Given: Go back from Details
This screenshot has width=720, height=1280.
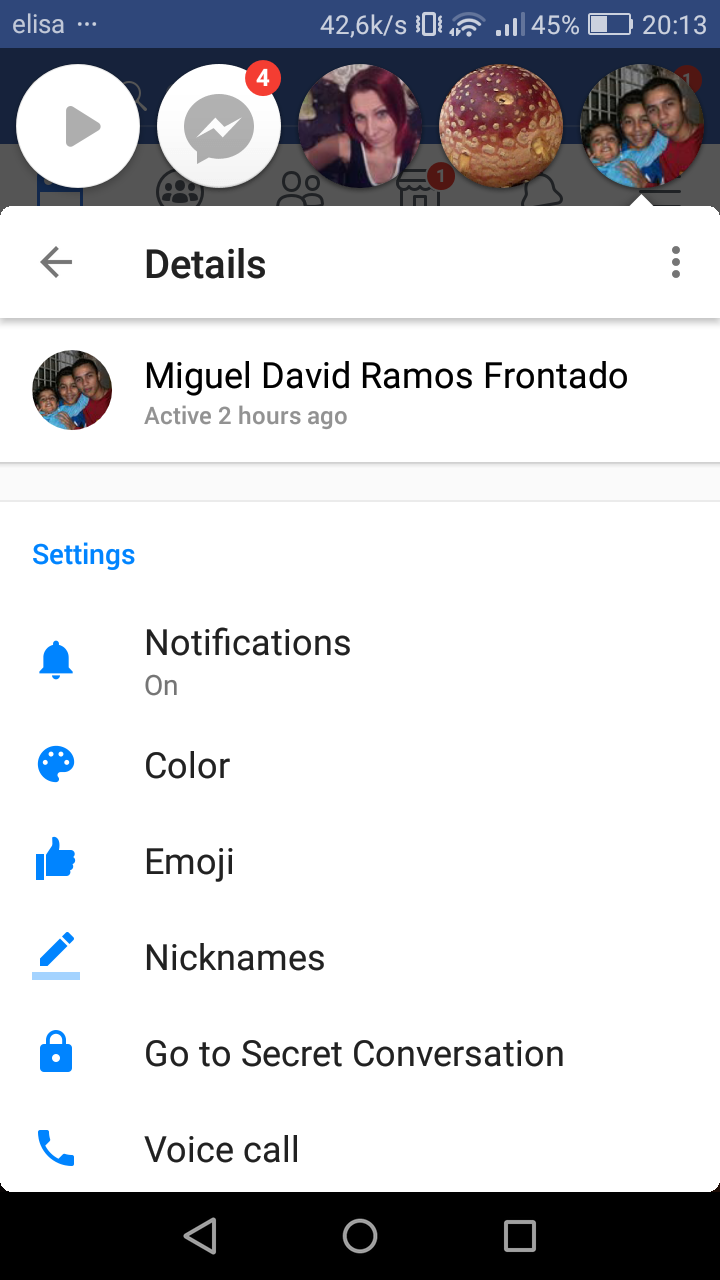Looking at the screenshot, I should [x=56, y=263].
